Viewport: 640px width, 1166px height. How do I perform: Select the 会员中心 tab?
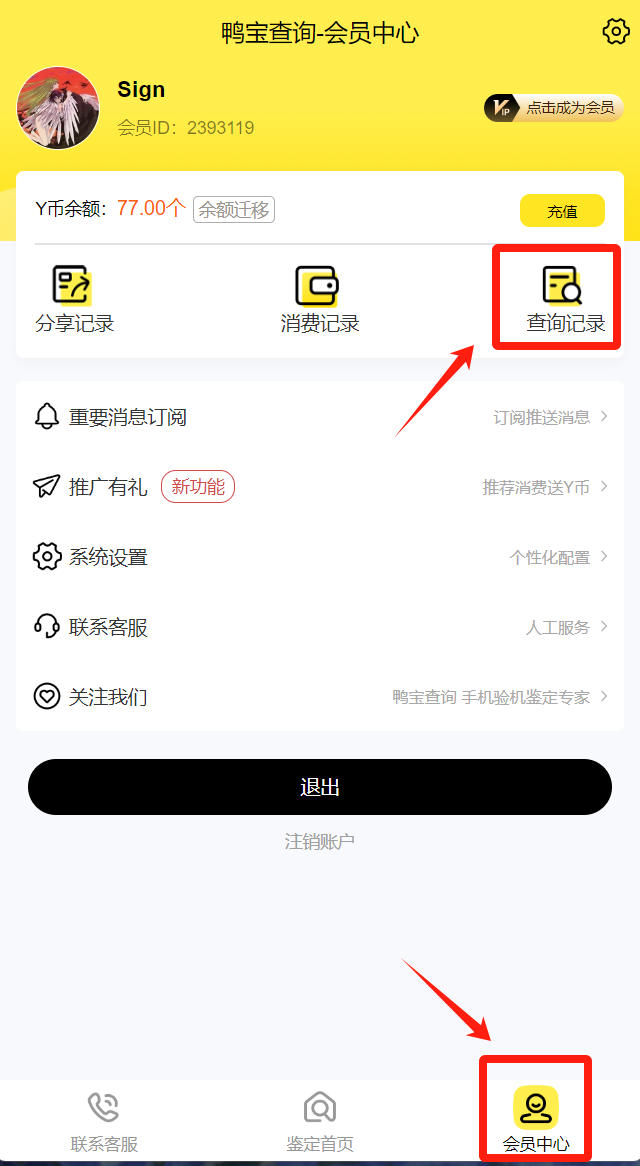[x=536, y=1122]
